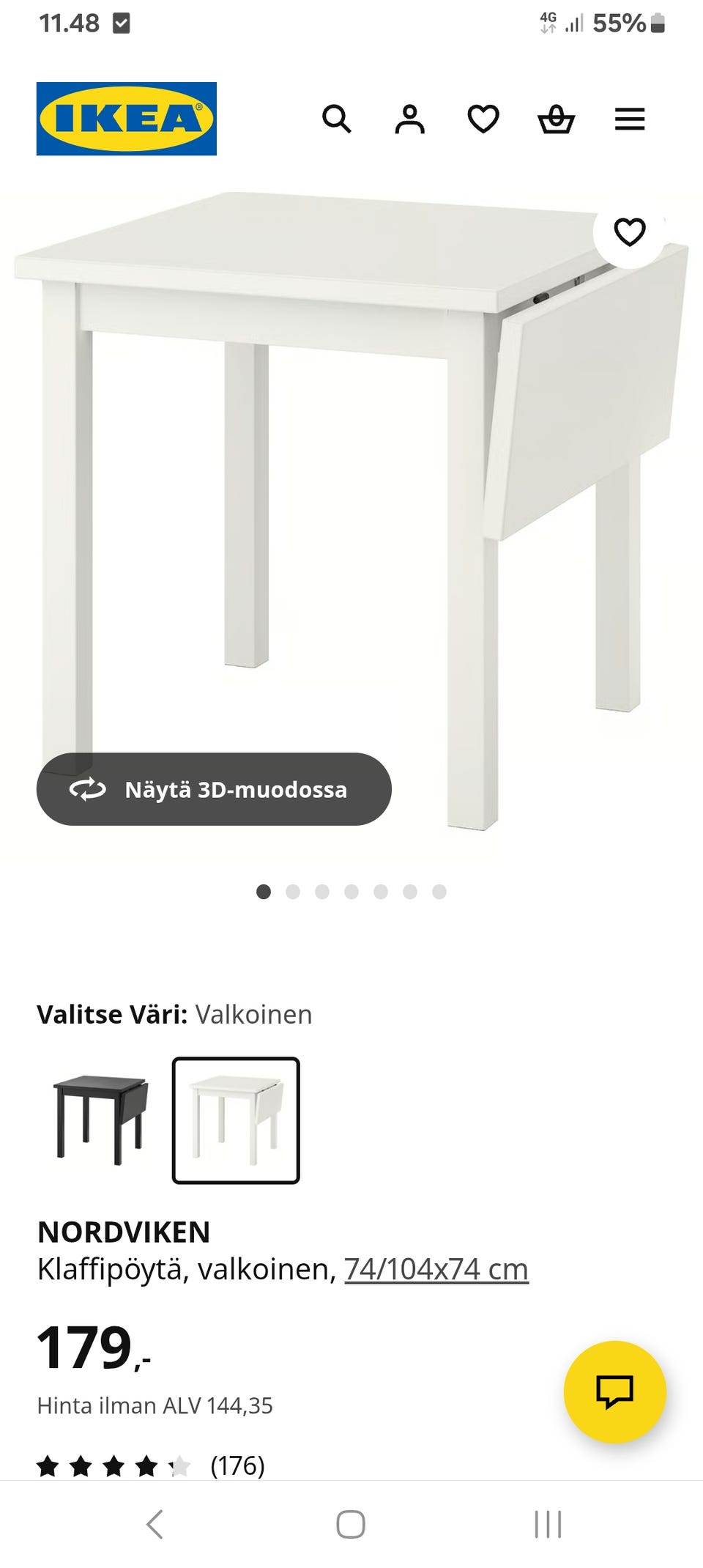Open the search function
The width and height of the screenshot is (703, 1568).
pyautogui.click(x=337, y=119)
